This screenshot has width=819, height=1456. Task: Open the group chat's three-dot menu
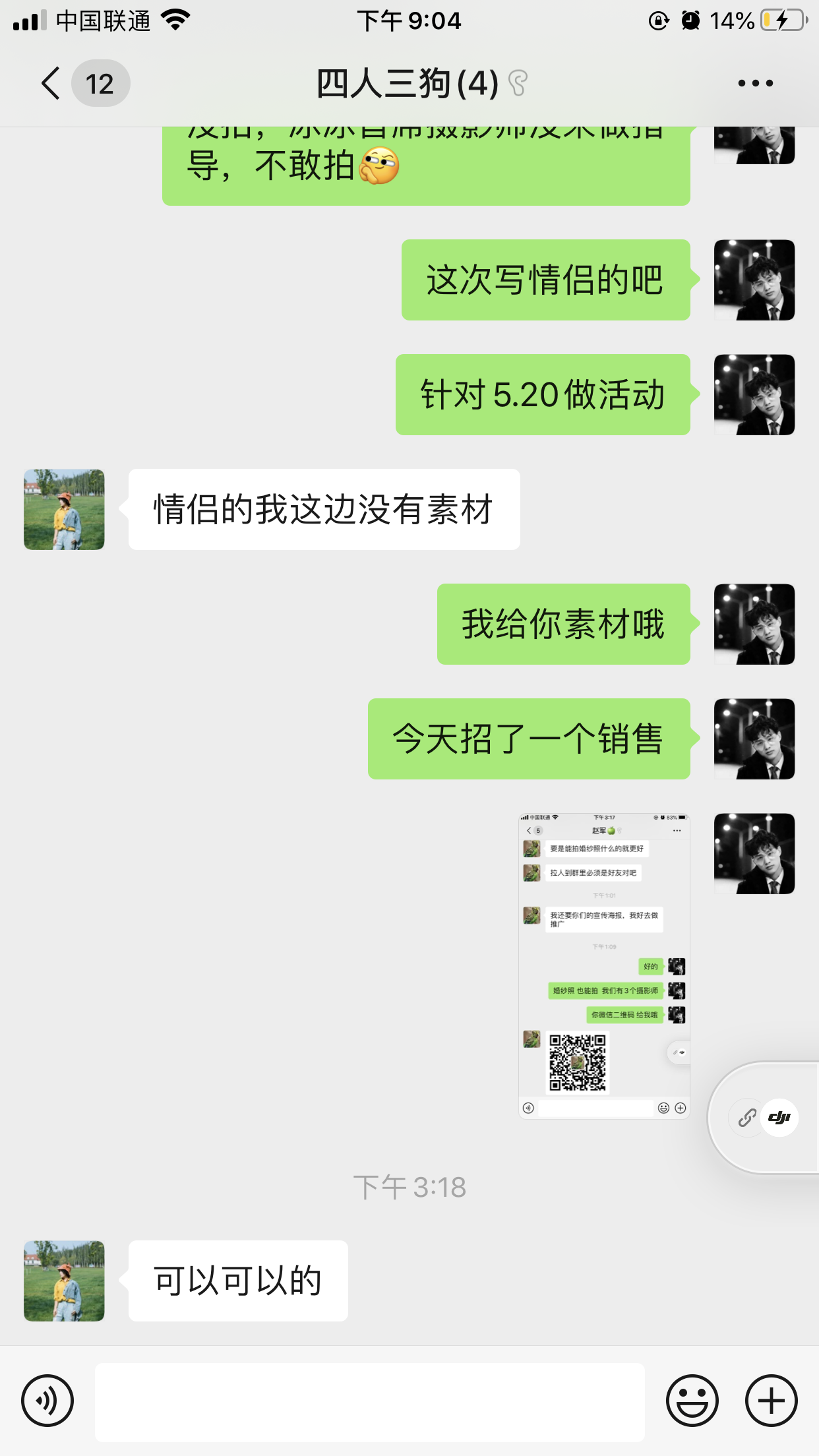coord(755,84)
